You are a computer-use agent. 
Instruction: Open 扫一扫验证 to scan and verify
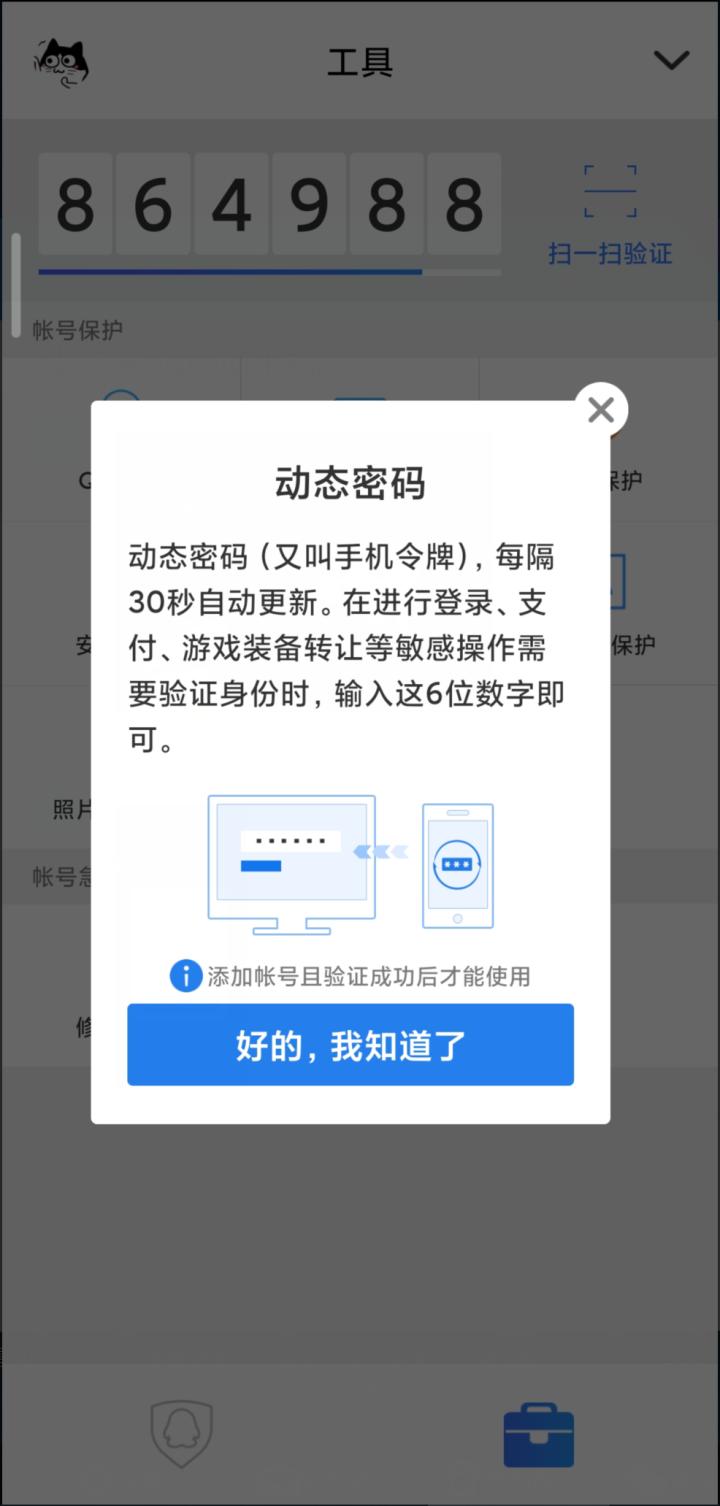click(x=609, y=255)
